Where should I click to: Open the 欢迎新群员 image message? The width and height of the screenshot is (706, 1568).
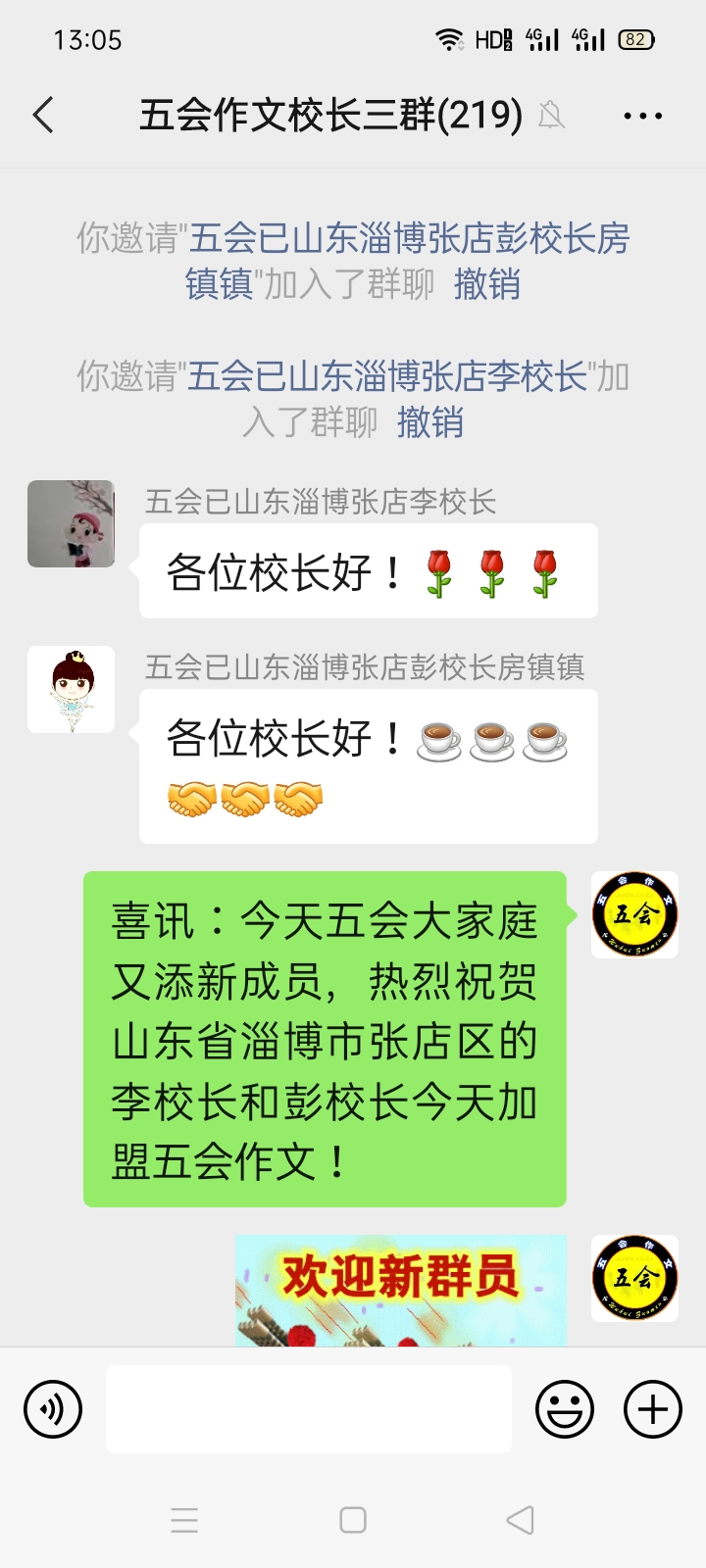point(400,1290)
